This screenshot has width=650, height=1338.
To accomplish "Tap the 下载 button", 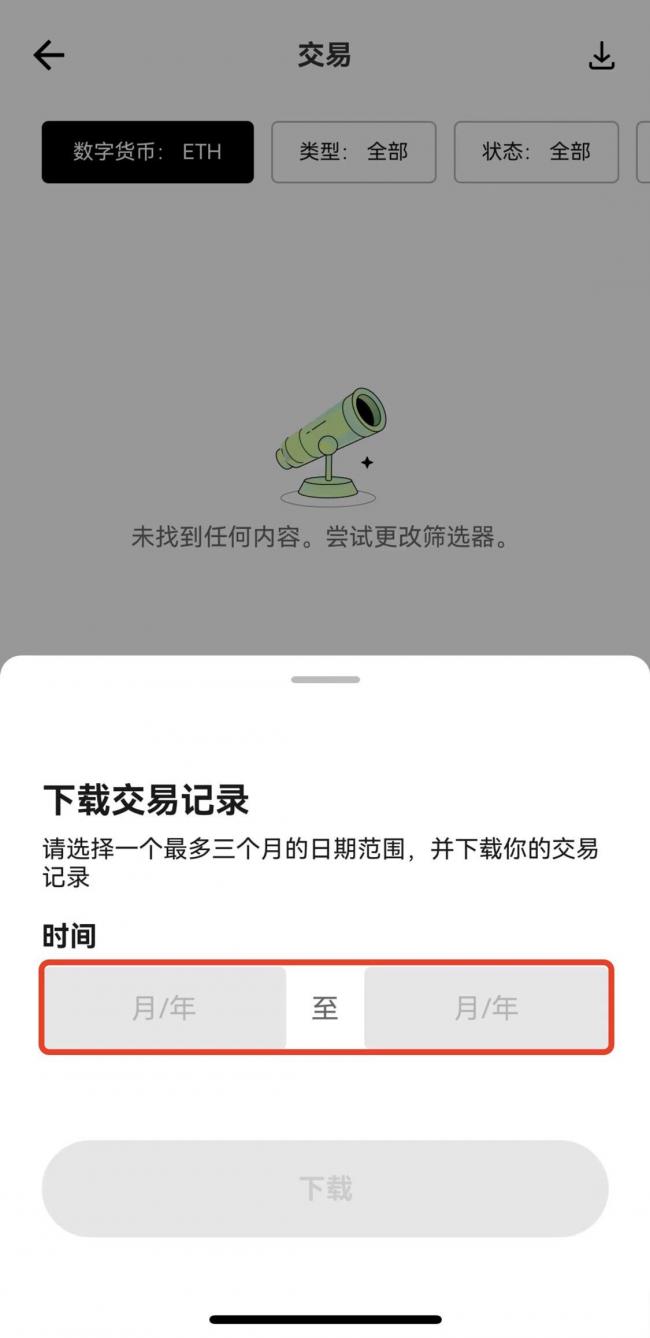I will (325, 1189).
